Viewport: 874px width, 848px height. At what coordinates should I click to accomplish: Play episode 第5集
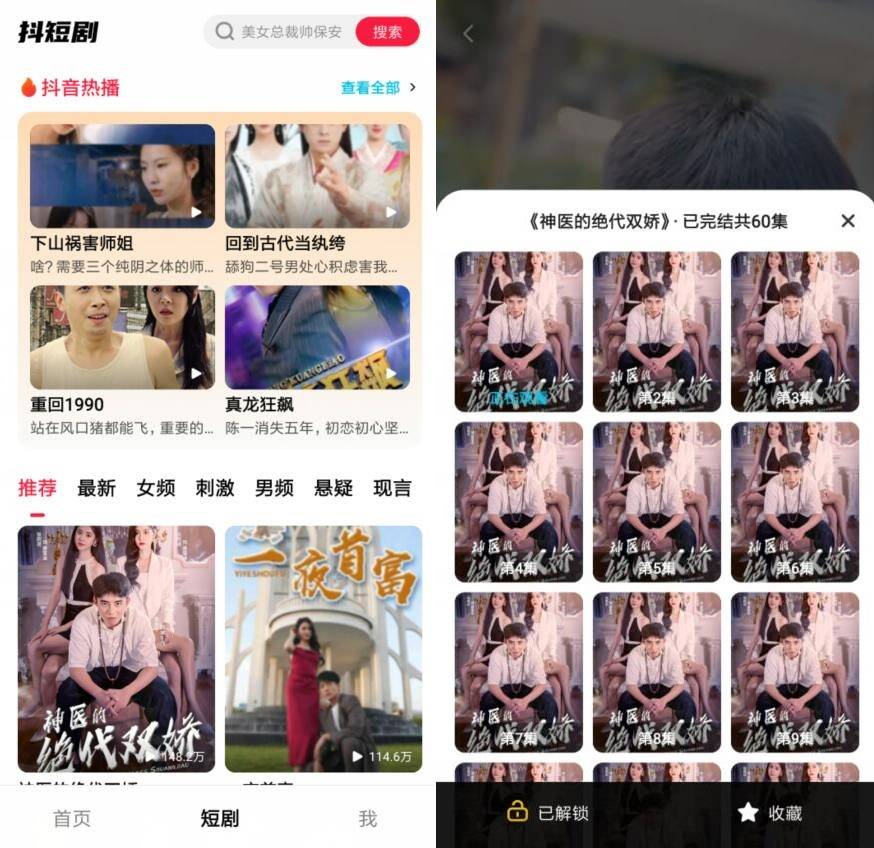[656, 502]
